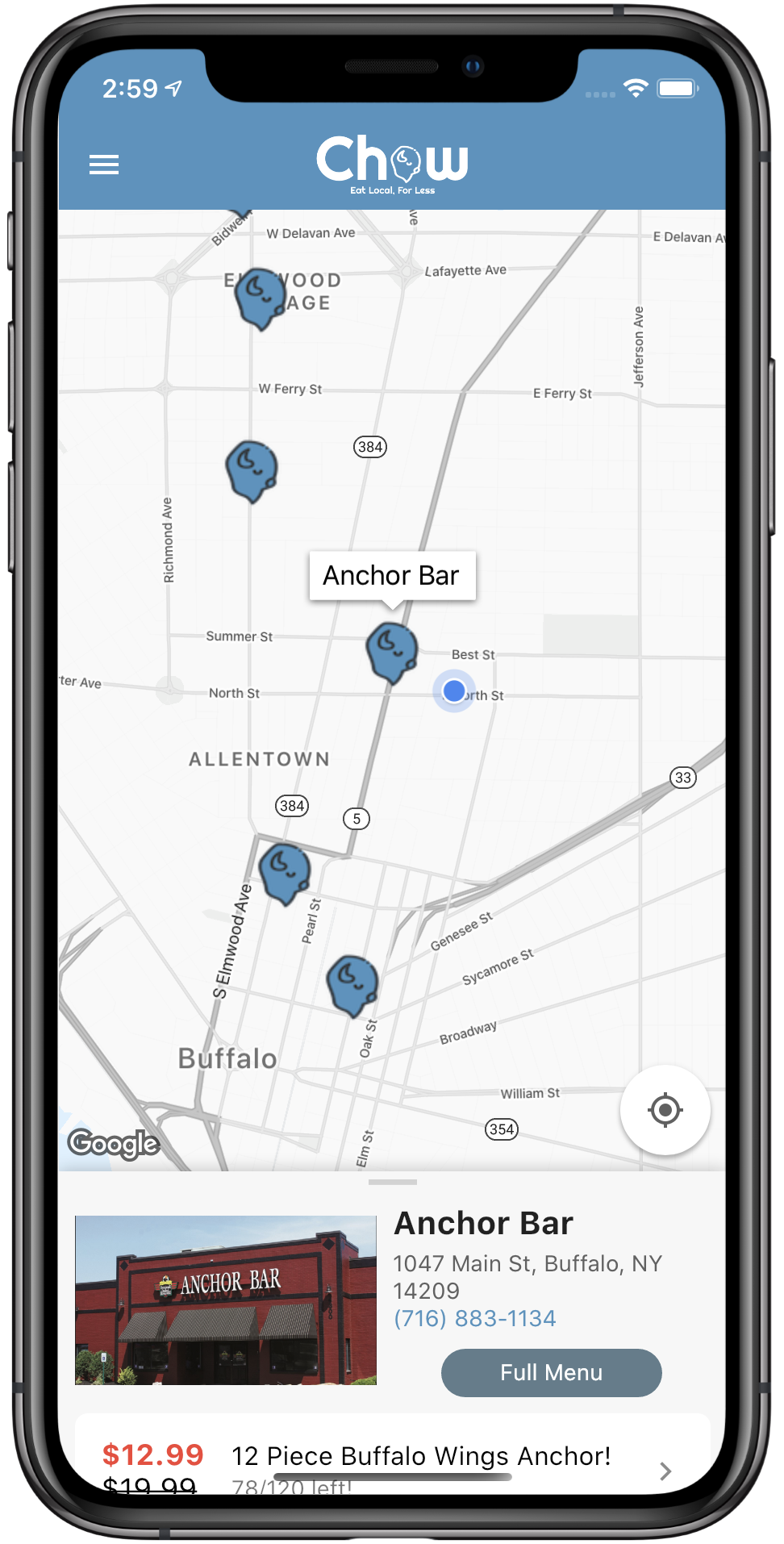784x1544 pixels.
Task: Select the map pin near Oak St
Action: tap(352, 984)
